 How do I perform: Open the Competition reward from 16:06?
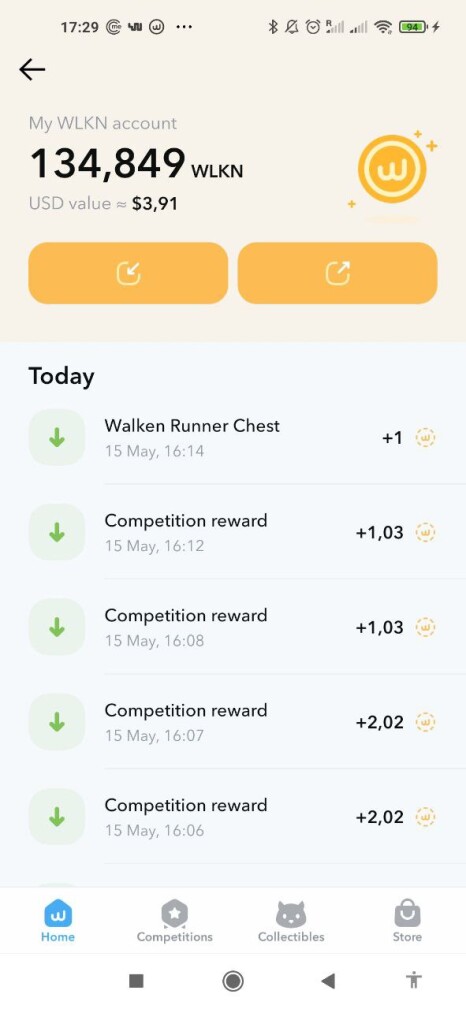click(x=233, y=816)
